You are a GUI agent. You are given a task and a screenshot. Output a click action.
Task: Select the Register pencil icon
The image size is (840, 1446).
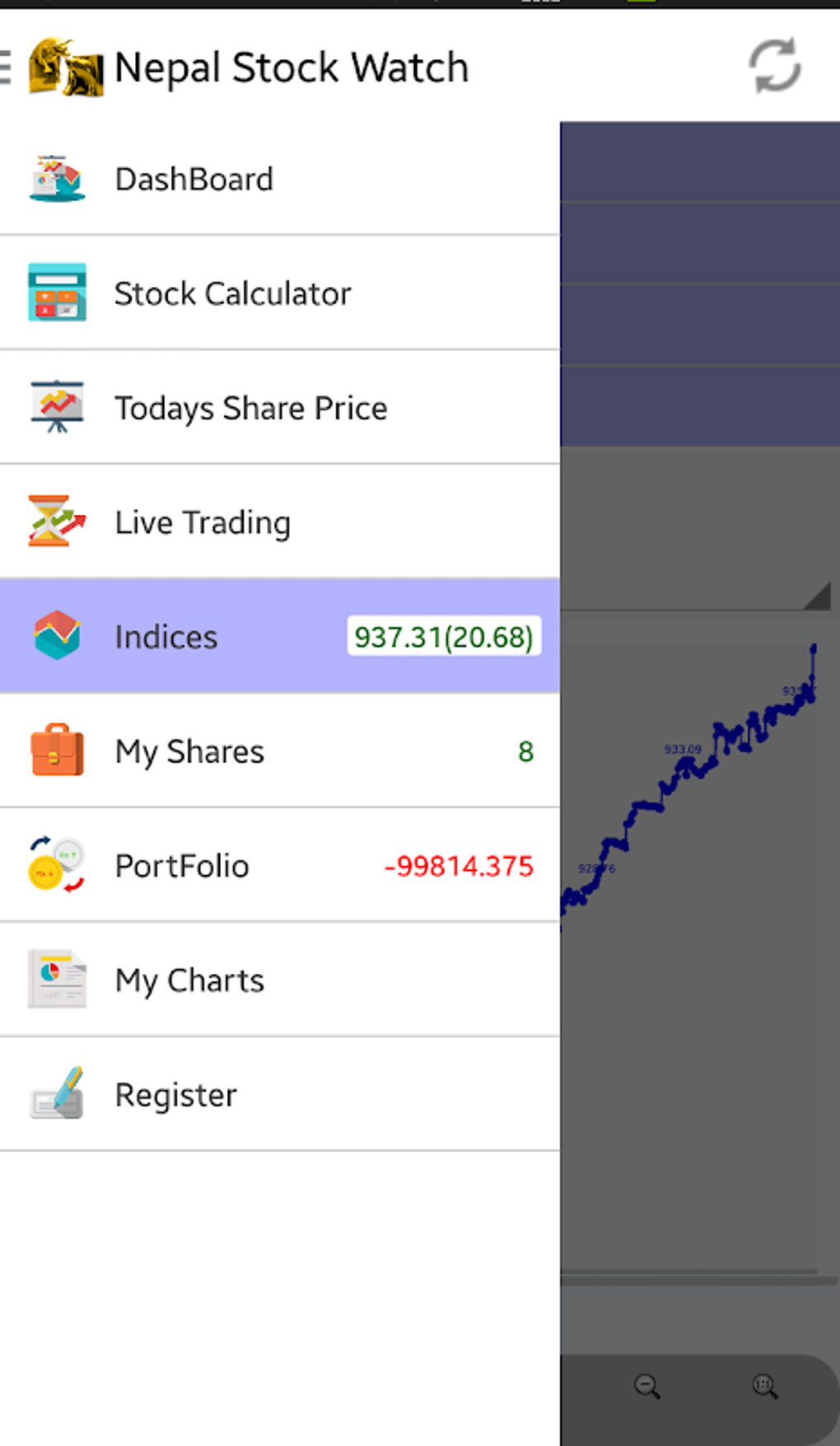click(57, 1093)
